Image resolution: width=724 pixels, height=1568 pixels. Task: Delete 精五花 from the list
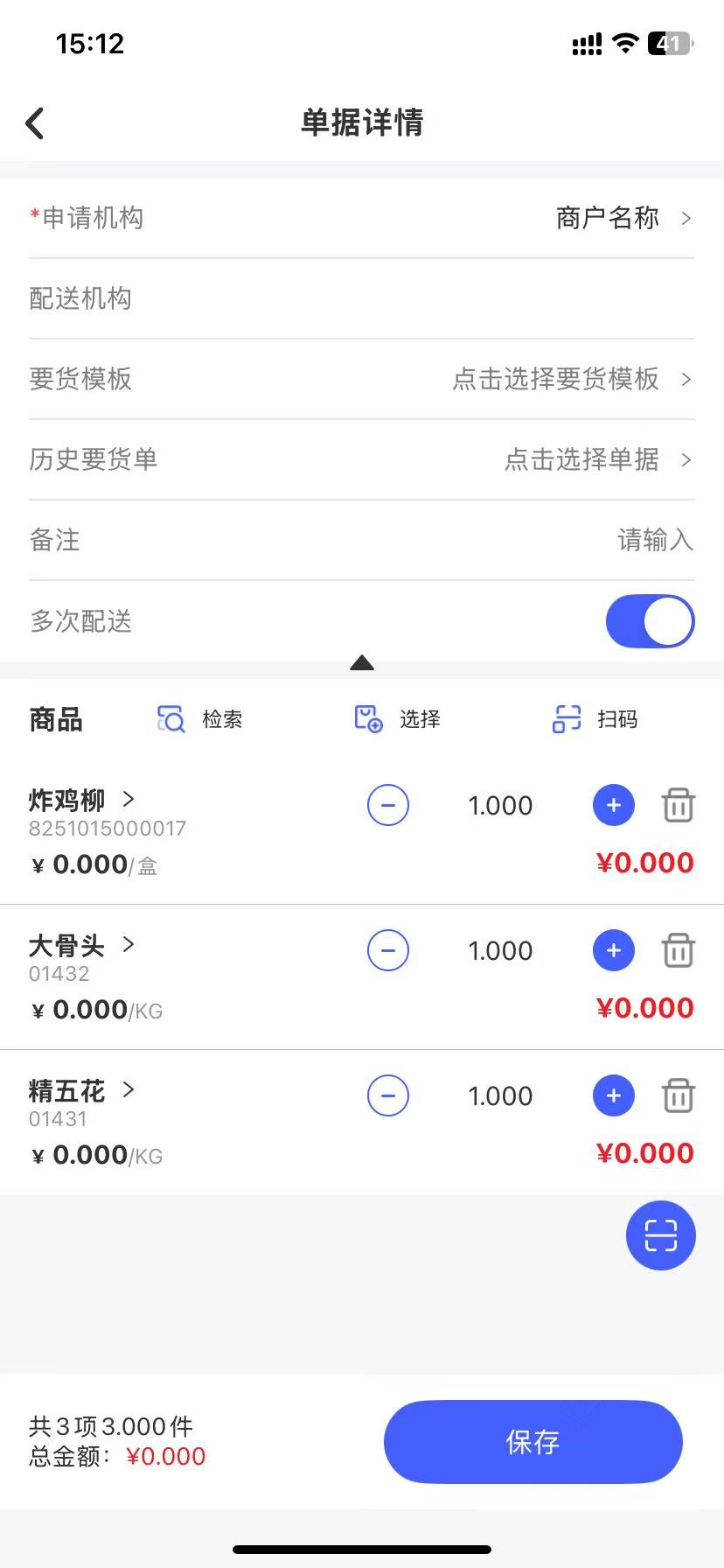[x=678, y=1095]
